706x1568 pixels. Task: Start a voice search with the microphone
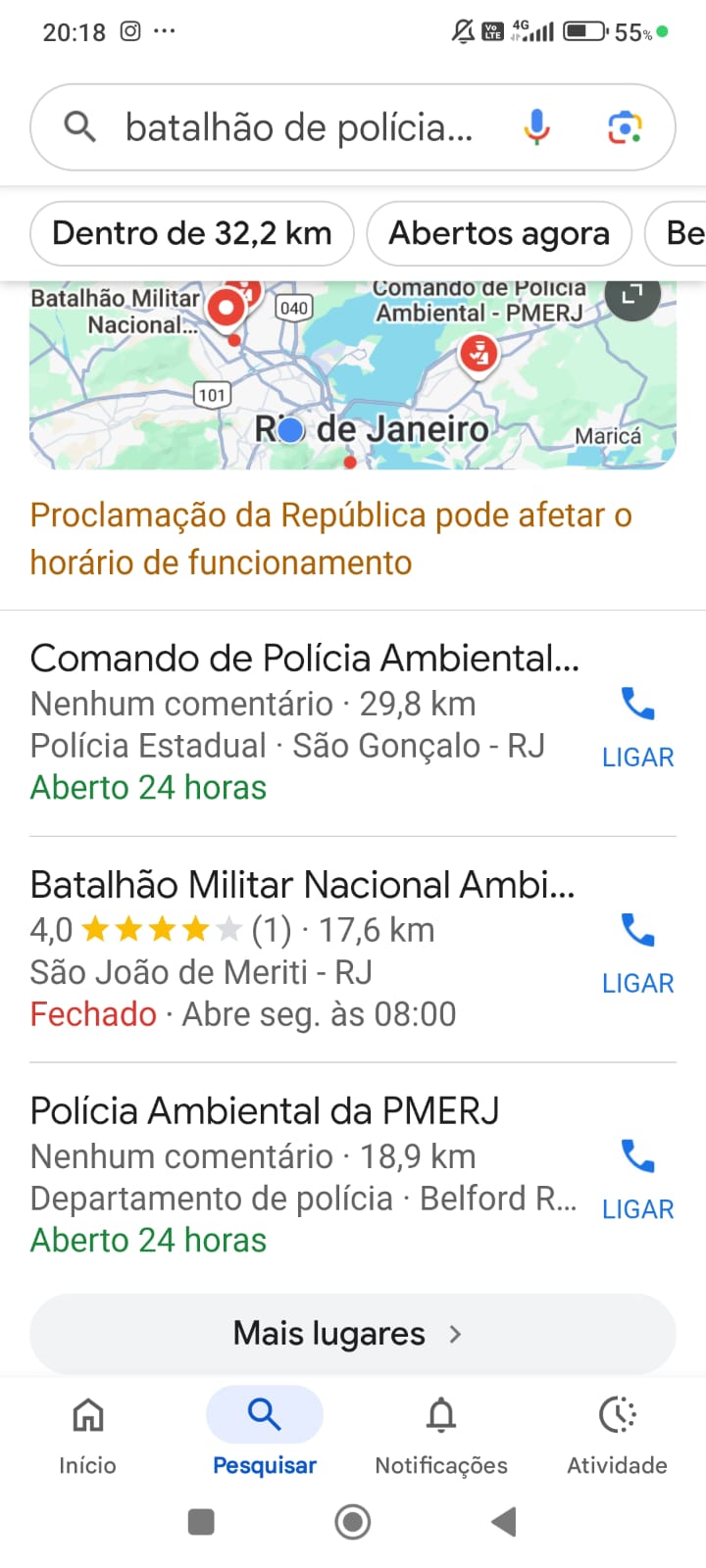(x=536, y=127)
